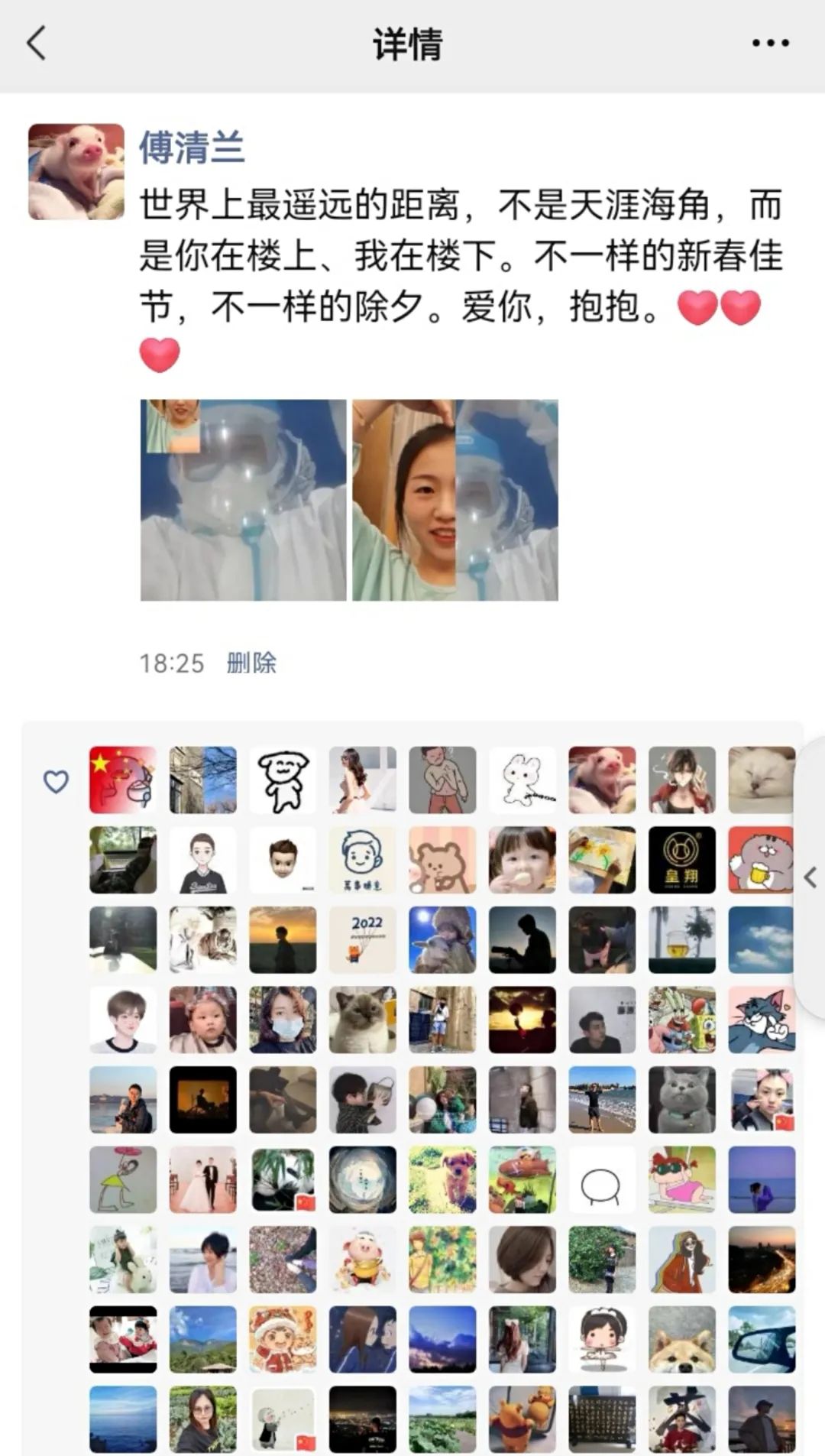View the first photo in protective suit
This screenshot has height=1456, width=825.
(x=243, y=500)
